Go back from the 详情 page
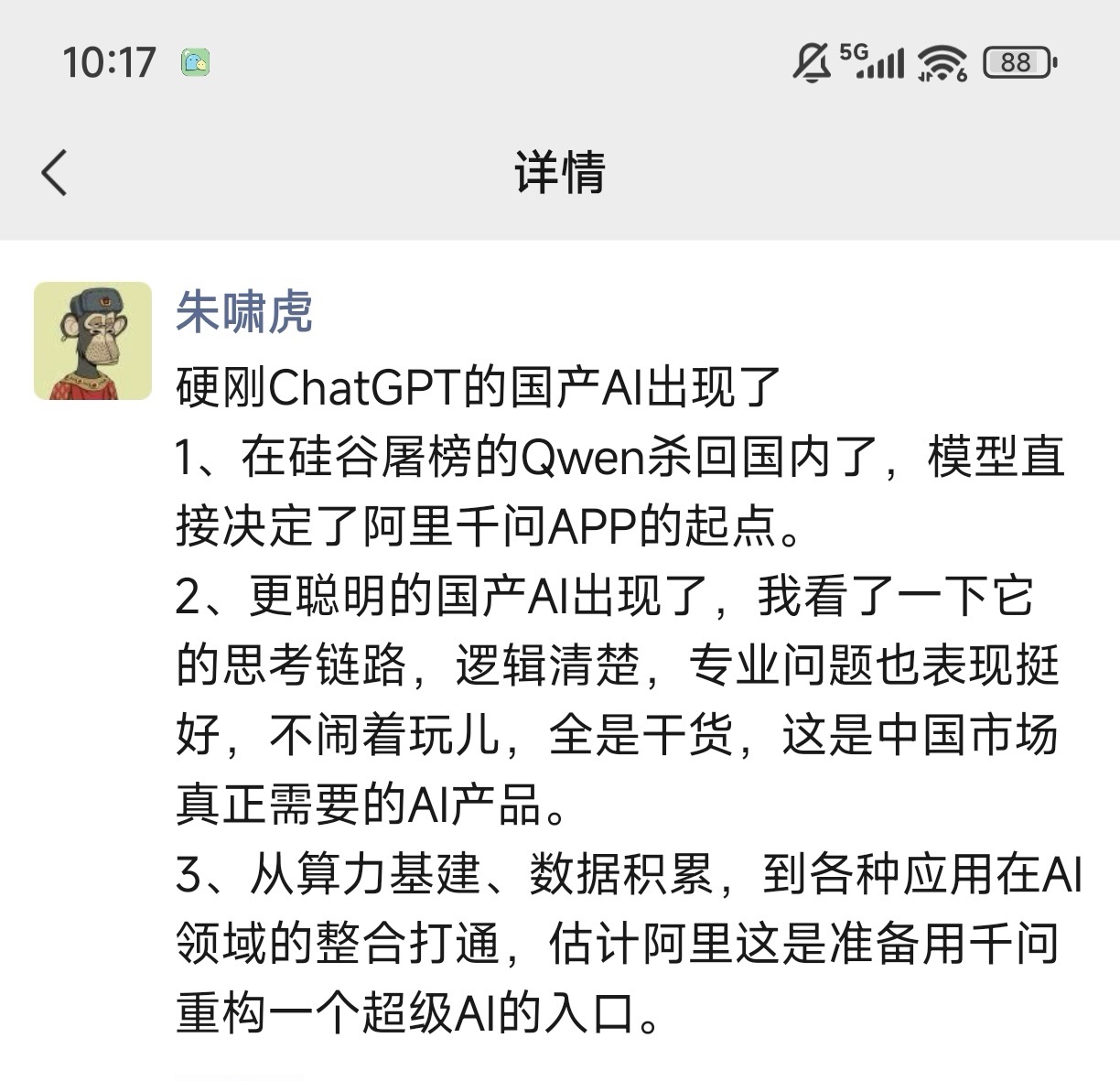Image resolution: width=1120 pixels, height=1081 pixels. pos(55,172)
